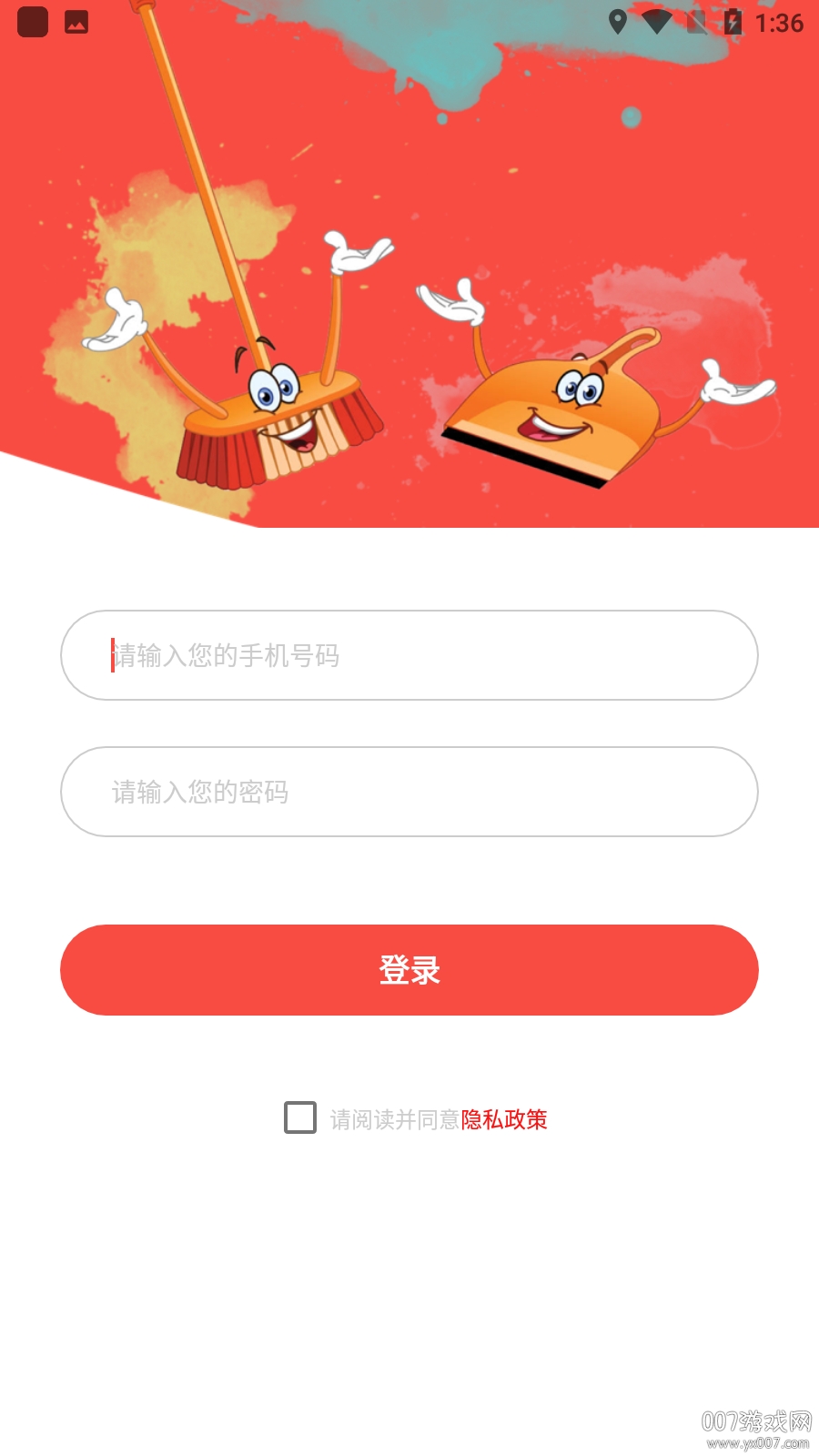819x1456 pixels.
Task: Select the 请输入您的密码 password field
Action: click(409, 792)
